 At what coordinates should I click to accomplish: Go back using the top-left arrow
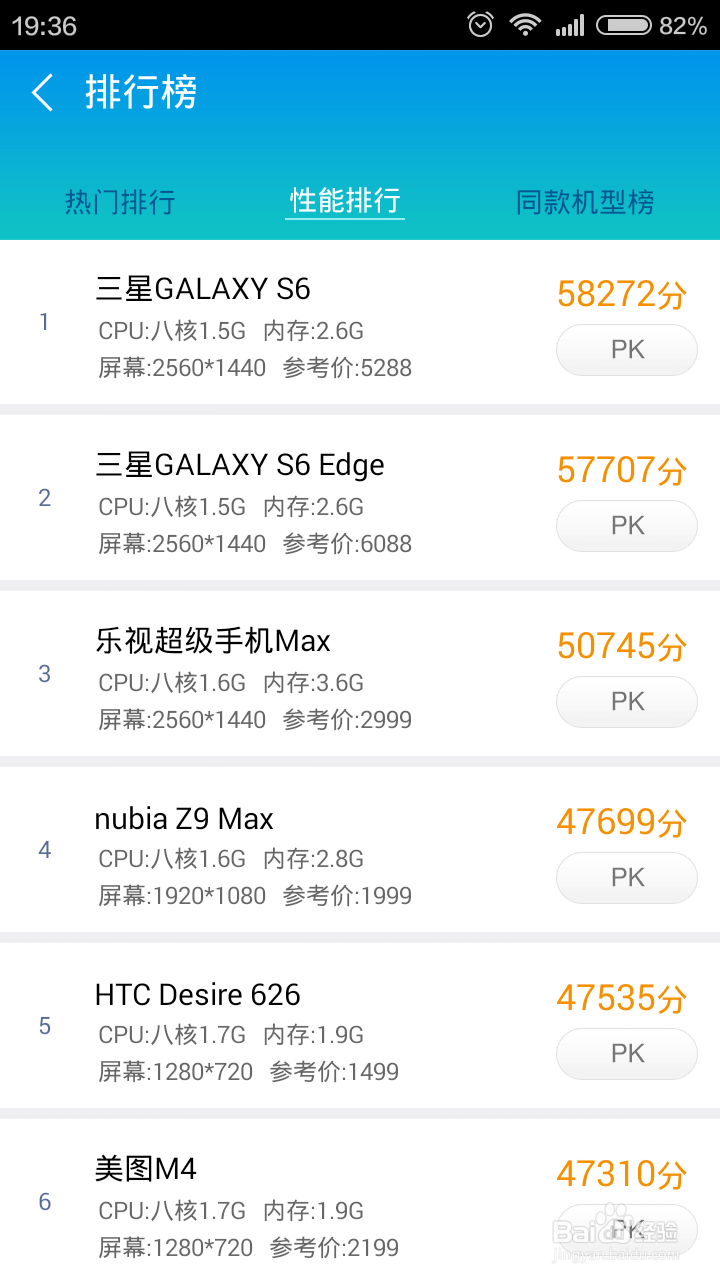42,93
